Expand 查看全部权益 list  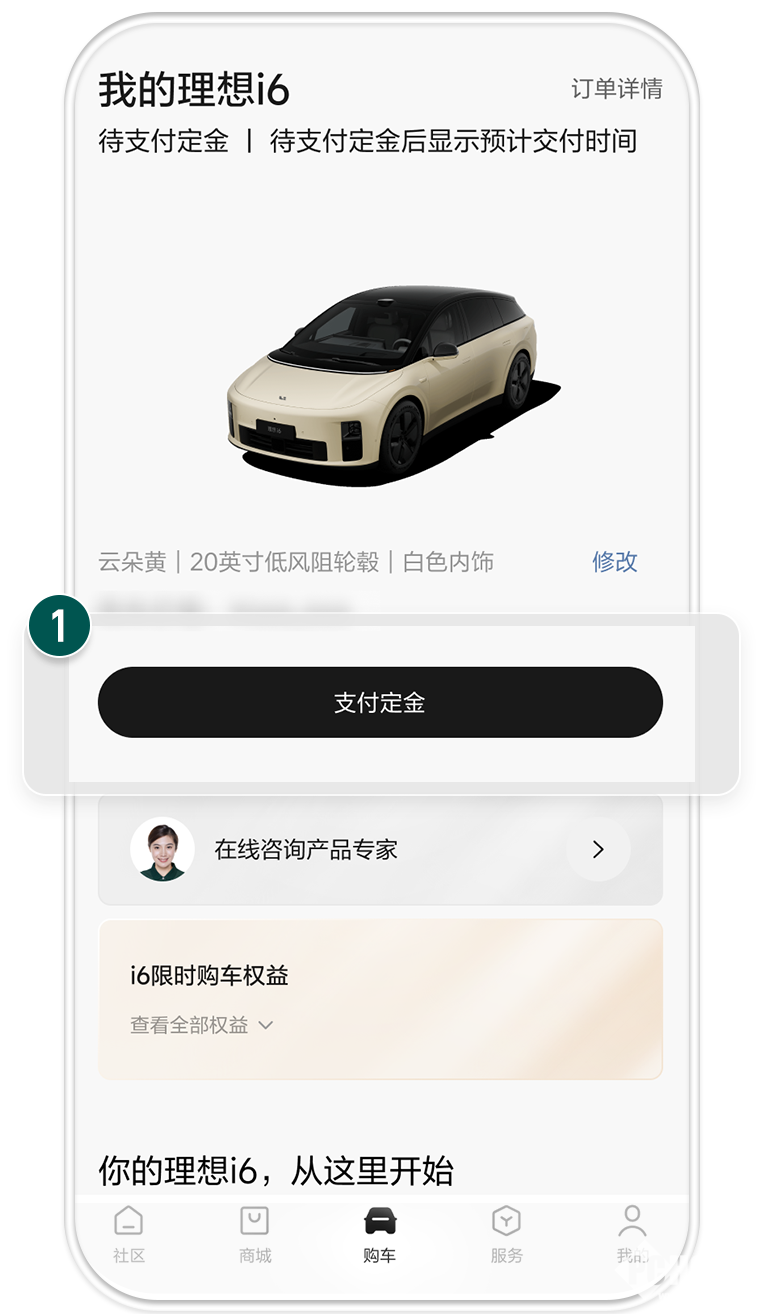pyautogui.click(x=202, y=1025)
